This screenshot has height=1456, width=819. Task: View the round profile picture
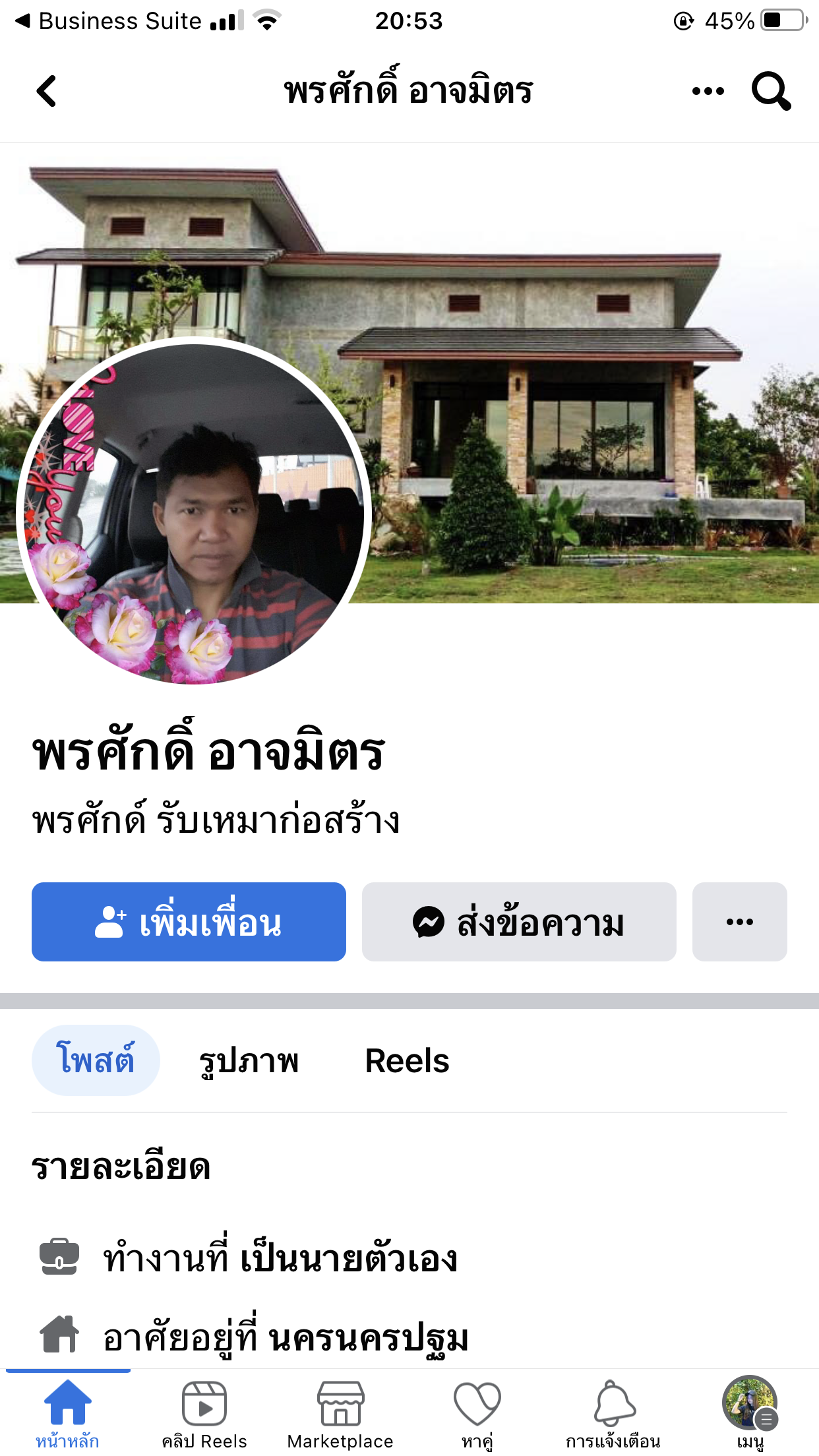click(x=194, y=513)
